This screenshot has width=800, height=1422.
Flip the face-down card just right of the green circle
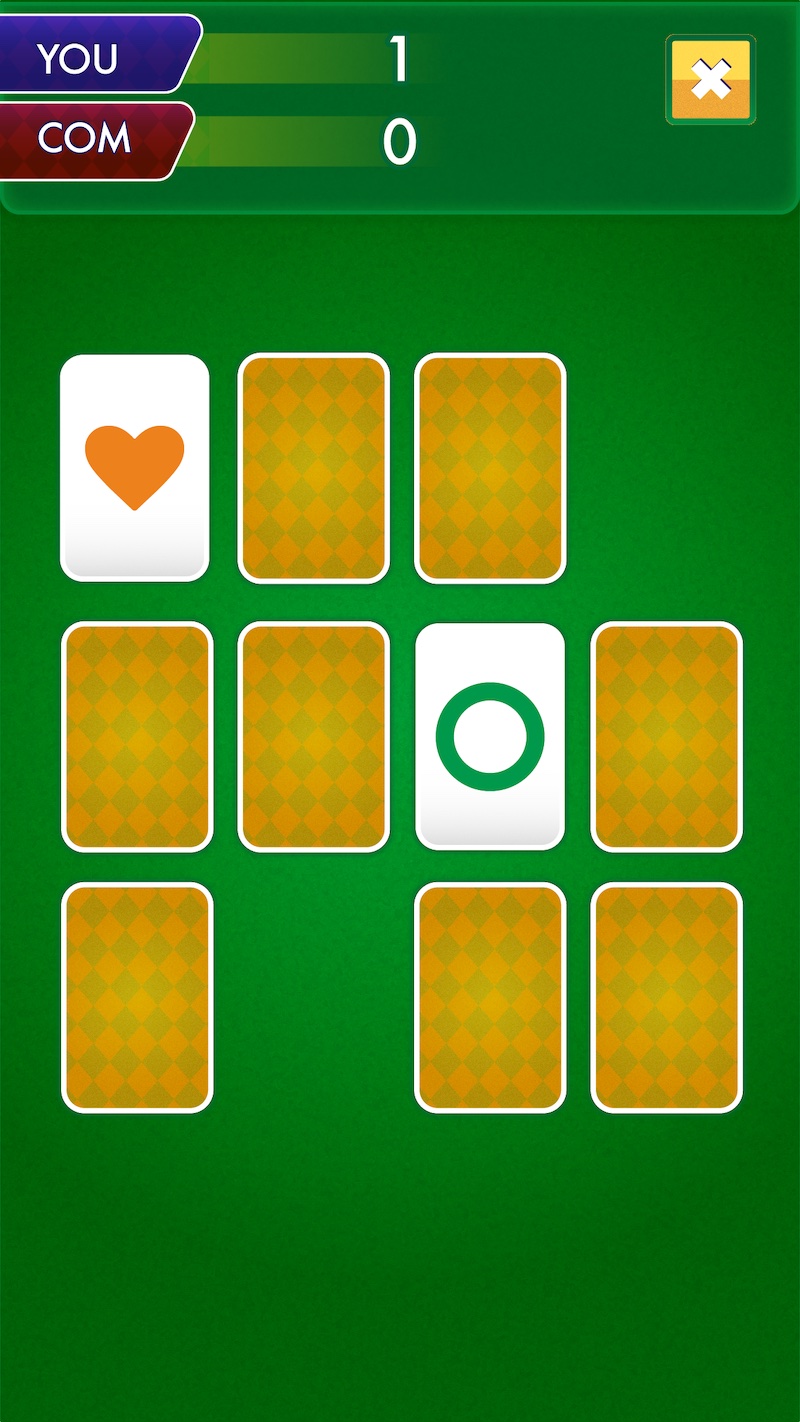pos(666,736)
